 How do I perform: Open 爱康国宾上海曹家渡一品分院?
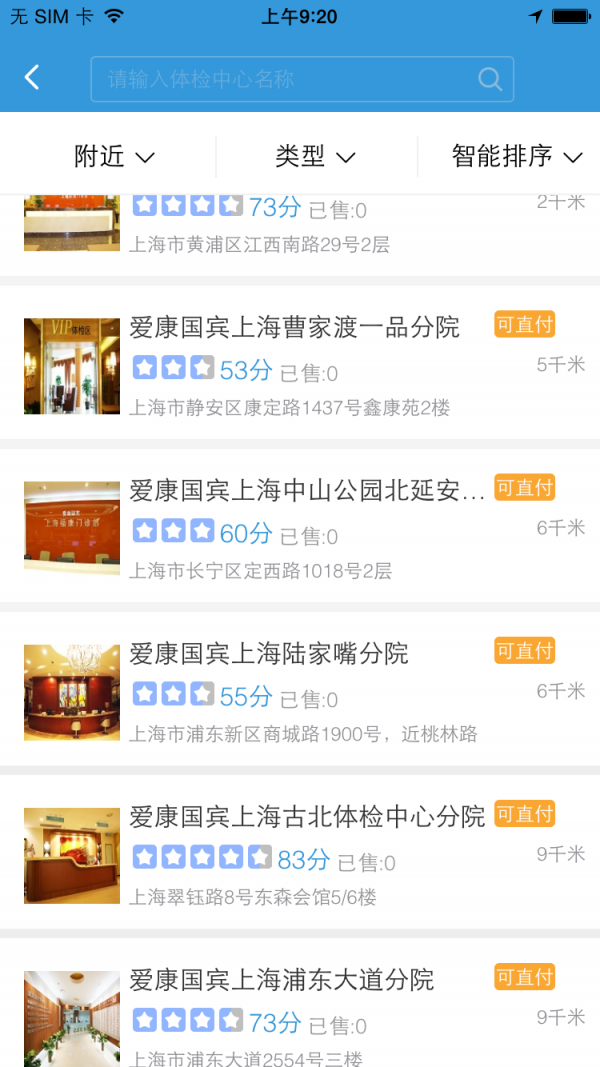pos(300,362)
